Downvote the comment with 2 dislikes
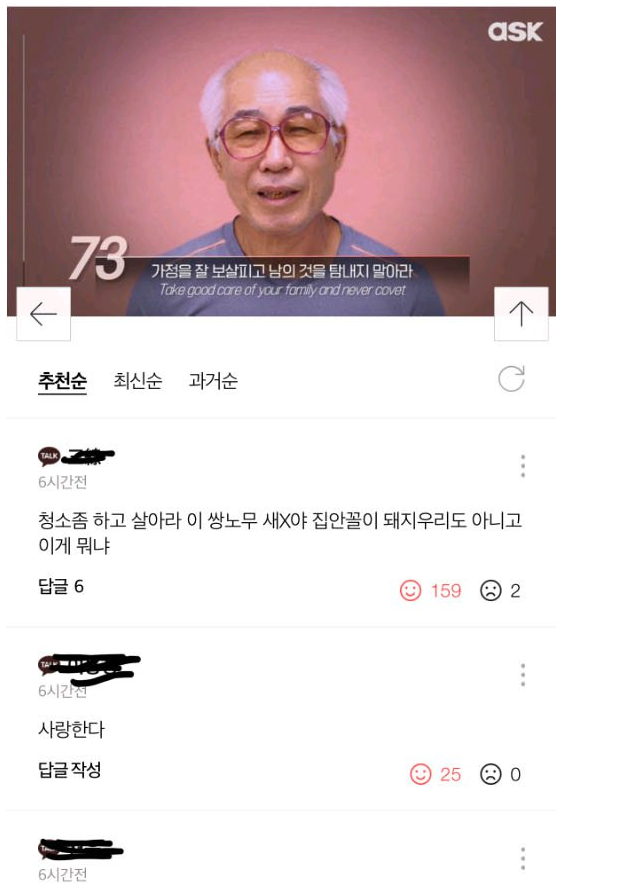This screenshot has height=892, width=635. (x=490, y=591)
